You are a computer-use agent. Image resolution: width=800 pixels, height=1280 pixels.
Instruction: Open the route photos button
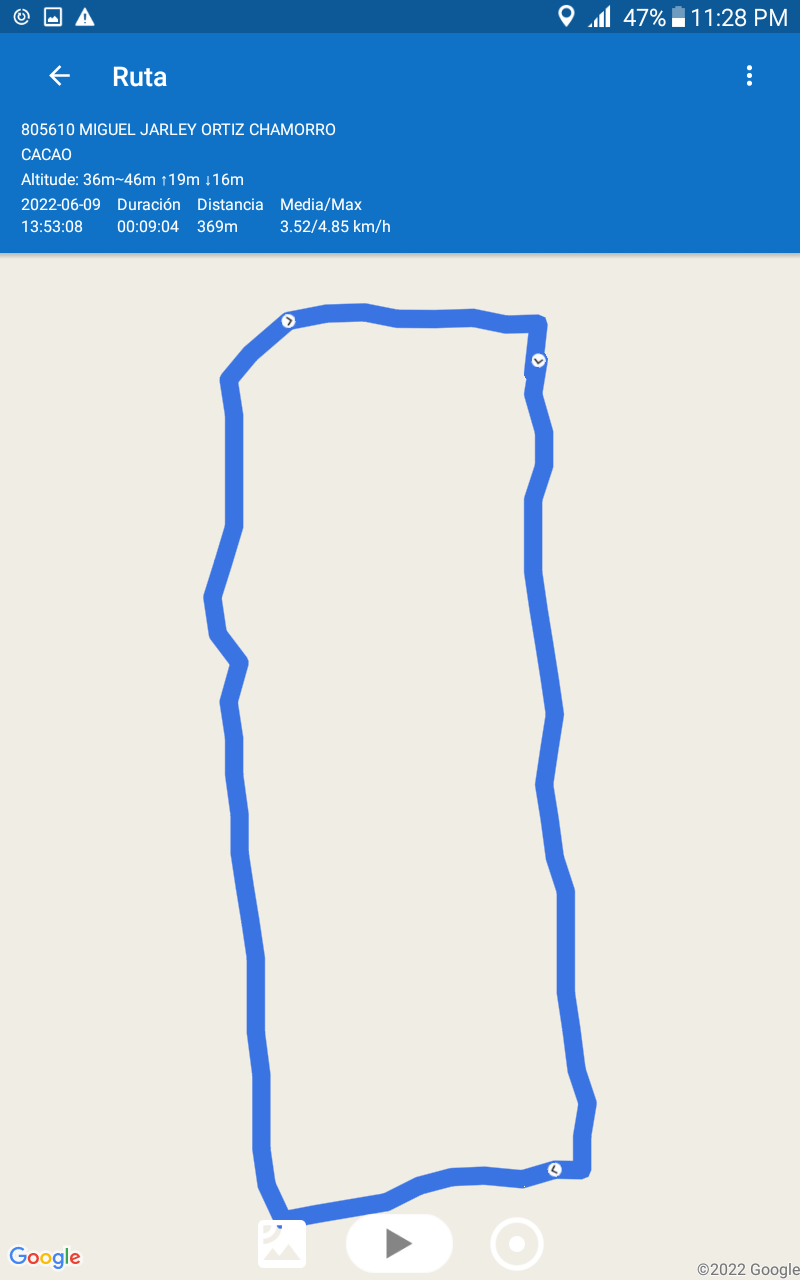coord(282,1244)
